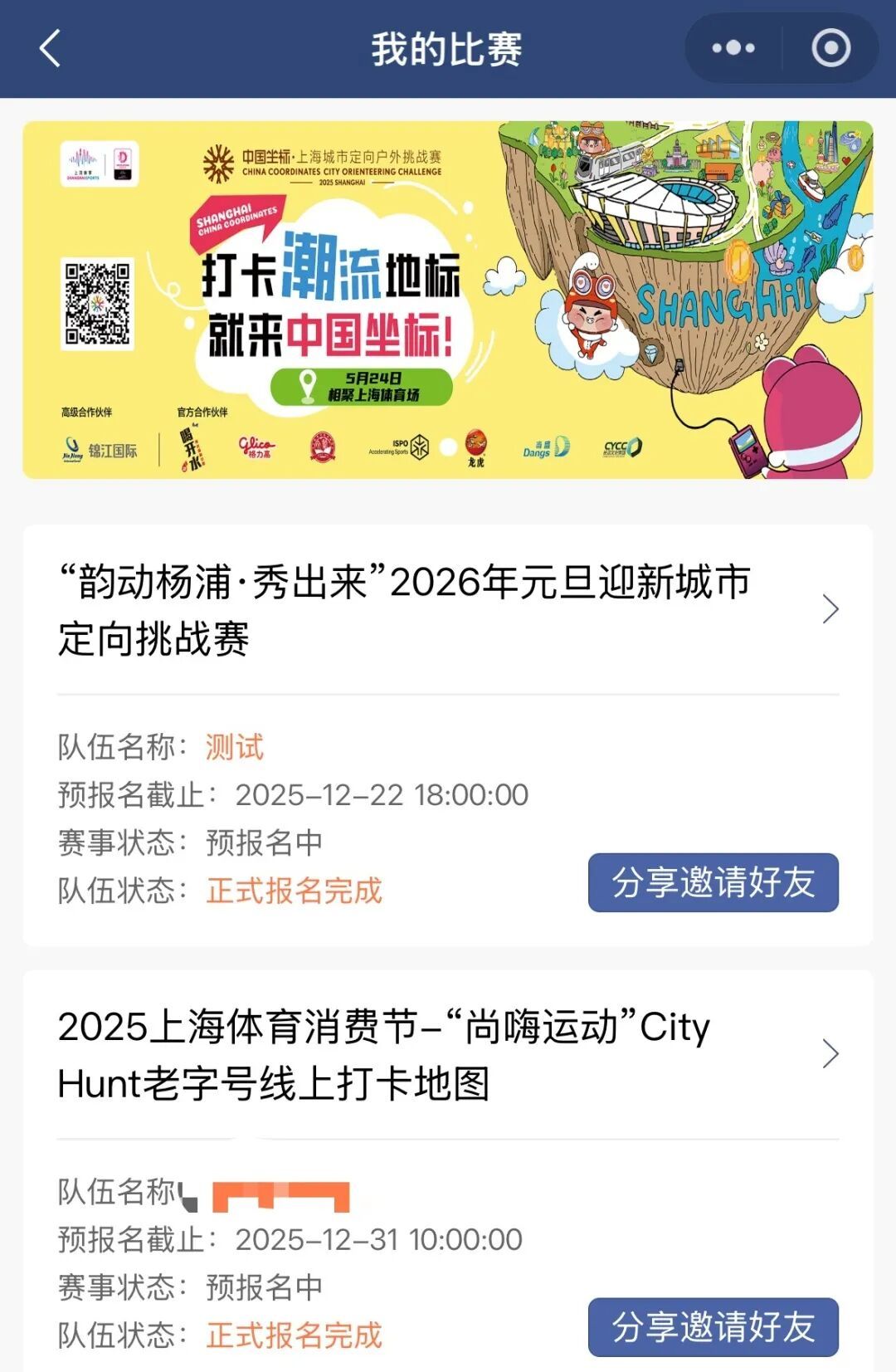Close the mini program via circle icon
This screenshot has height=1372, width=896.
[830, 48]
